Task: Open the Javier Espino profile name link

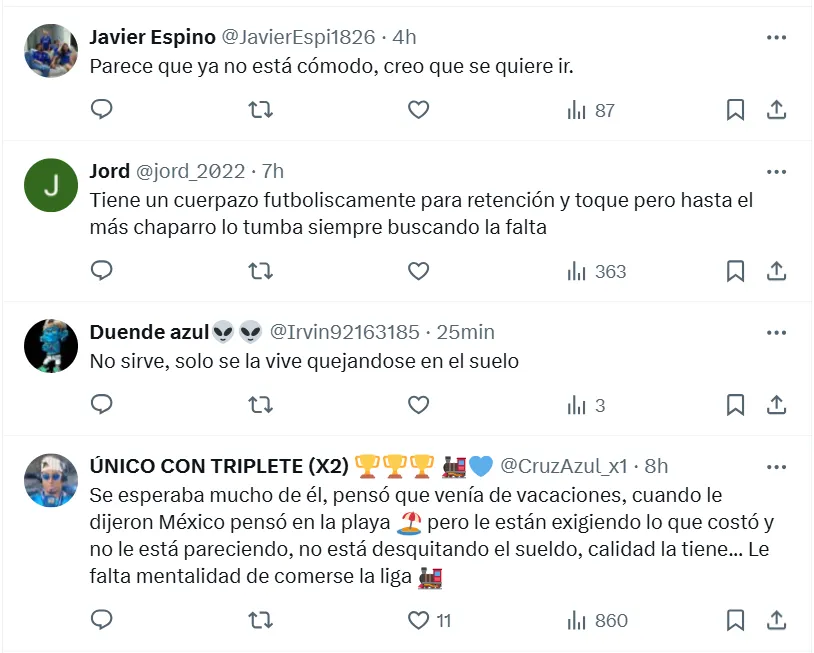Action: 152,37
